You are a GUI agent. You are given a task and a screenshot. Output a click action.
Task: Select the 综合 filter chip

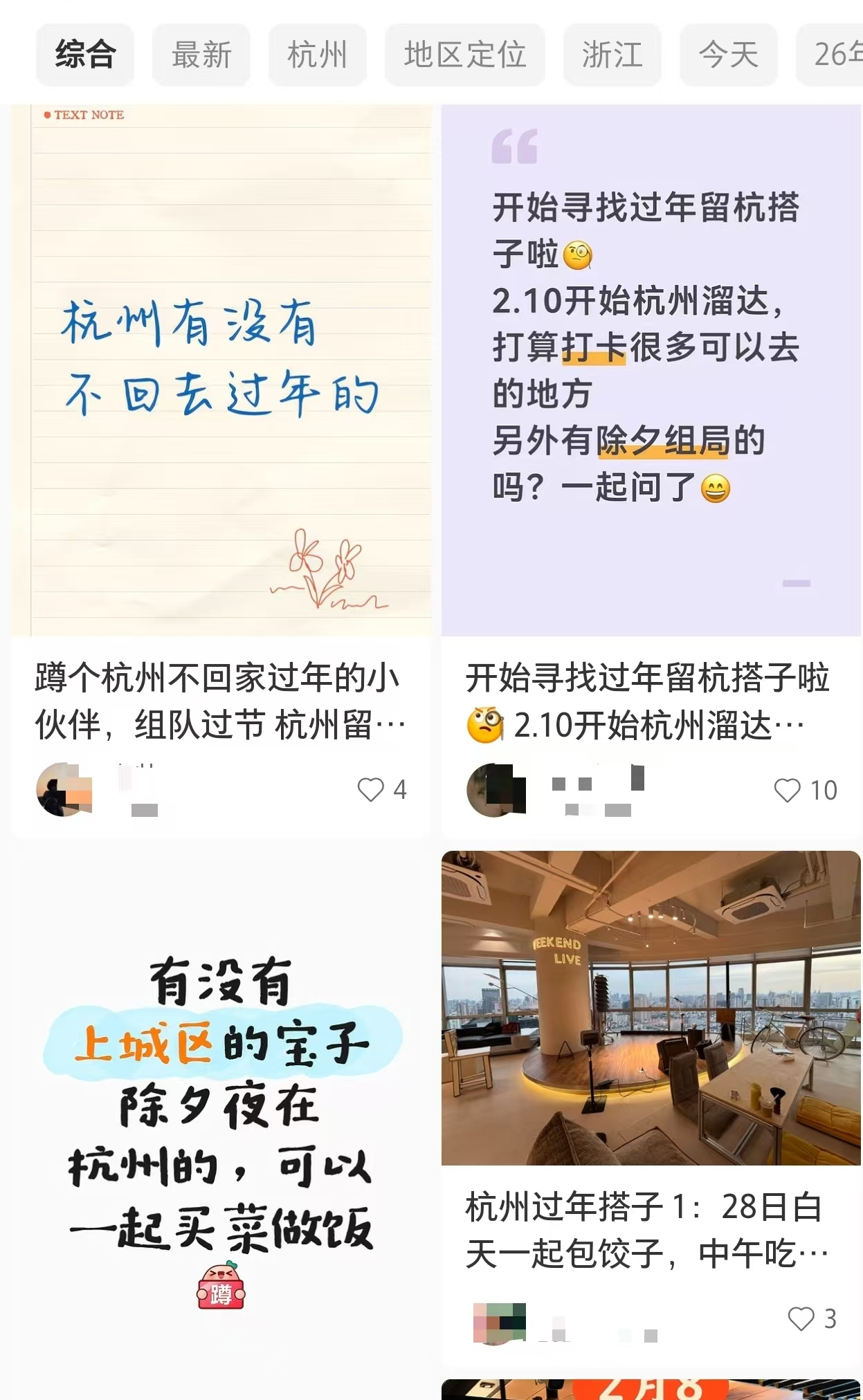84,55
